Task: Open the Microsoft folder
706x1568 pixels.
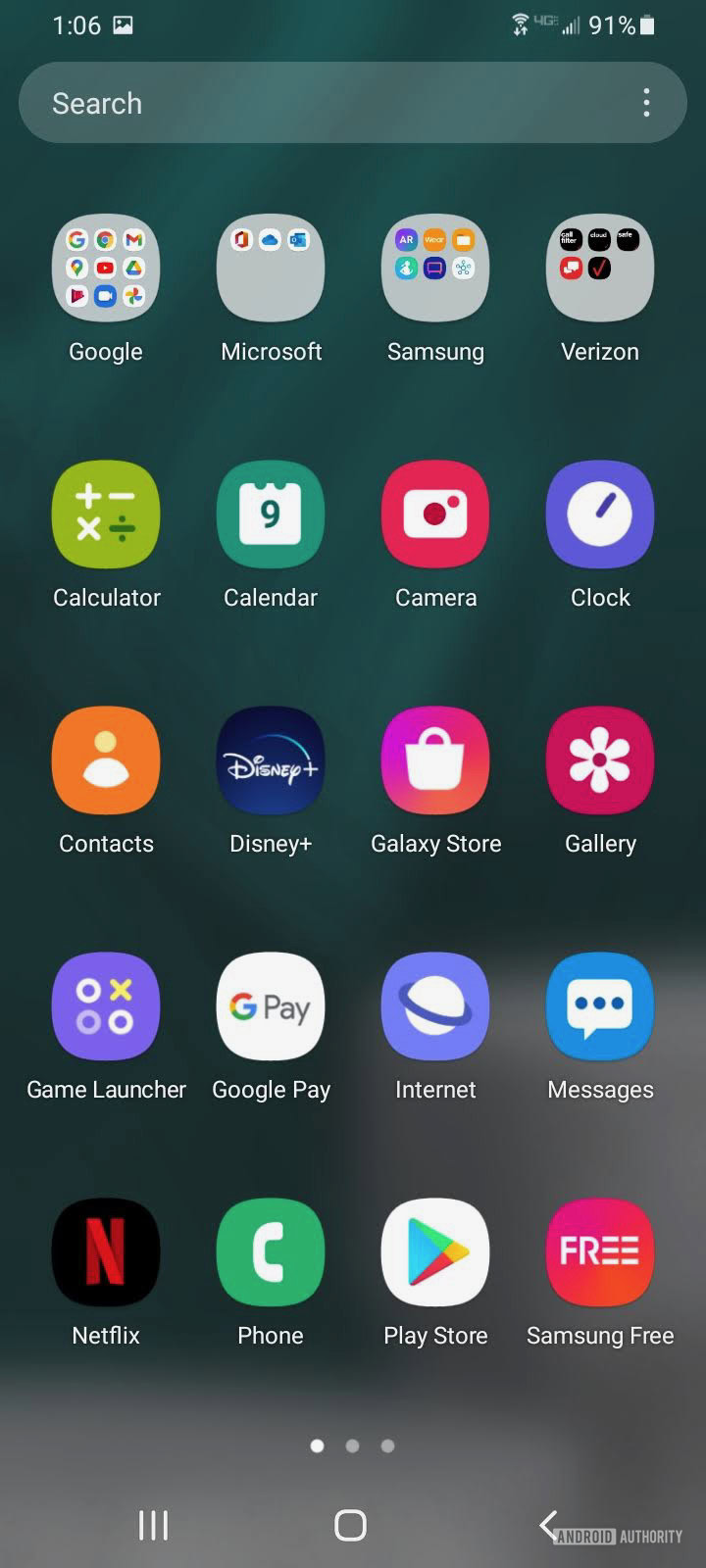Action: [x=271, y=268]
